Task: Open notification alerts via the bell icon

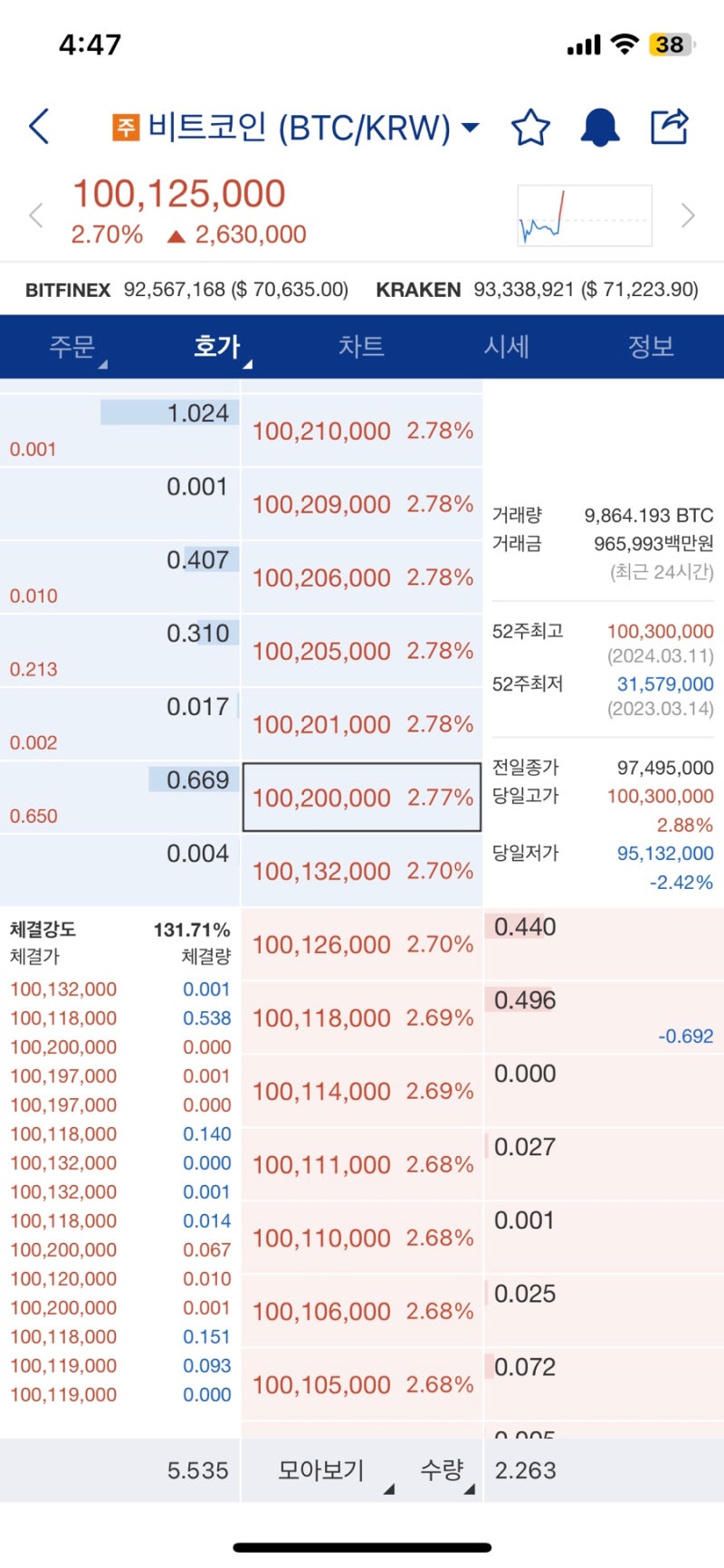Action: point(599,127)
